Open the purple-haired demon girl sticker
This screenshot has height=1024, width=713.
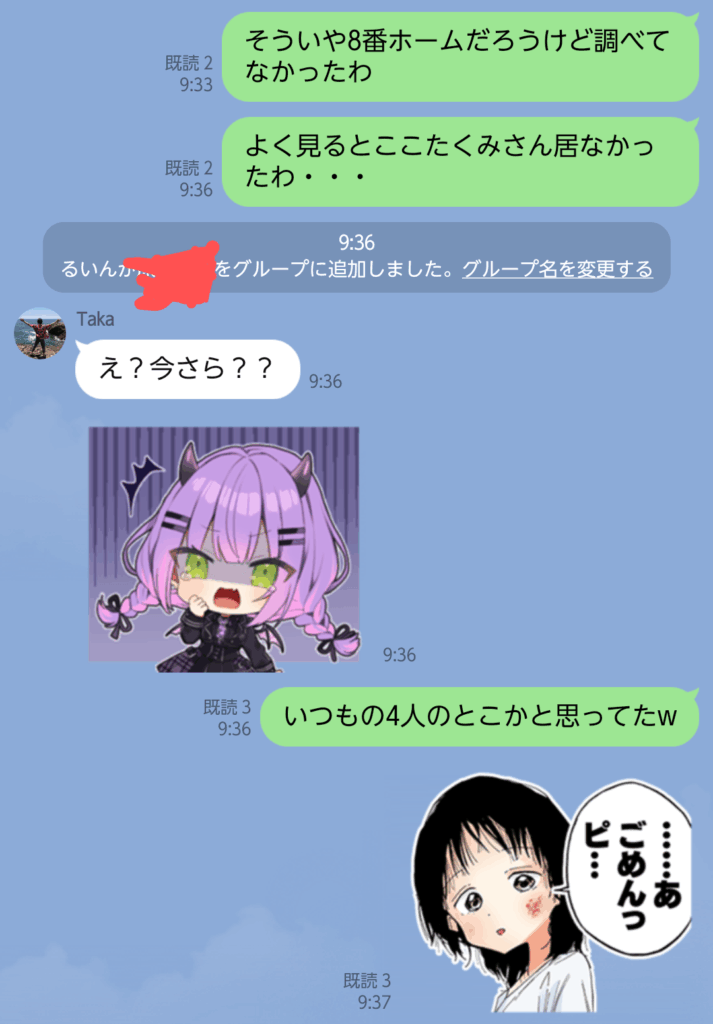224,544
